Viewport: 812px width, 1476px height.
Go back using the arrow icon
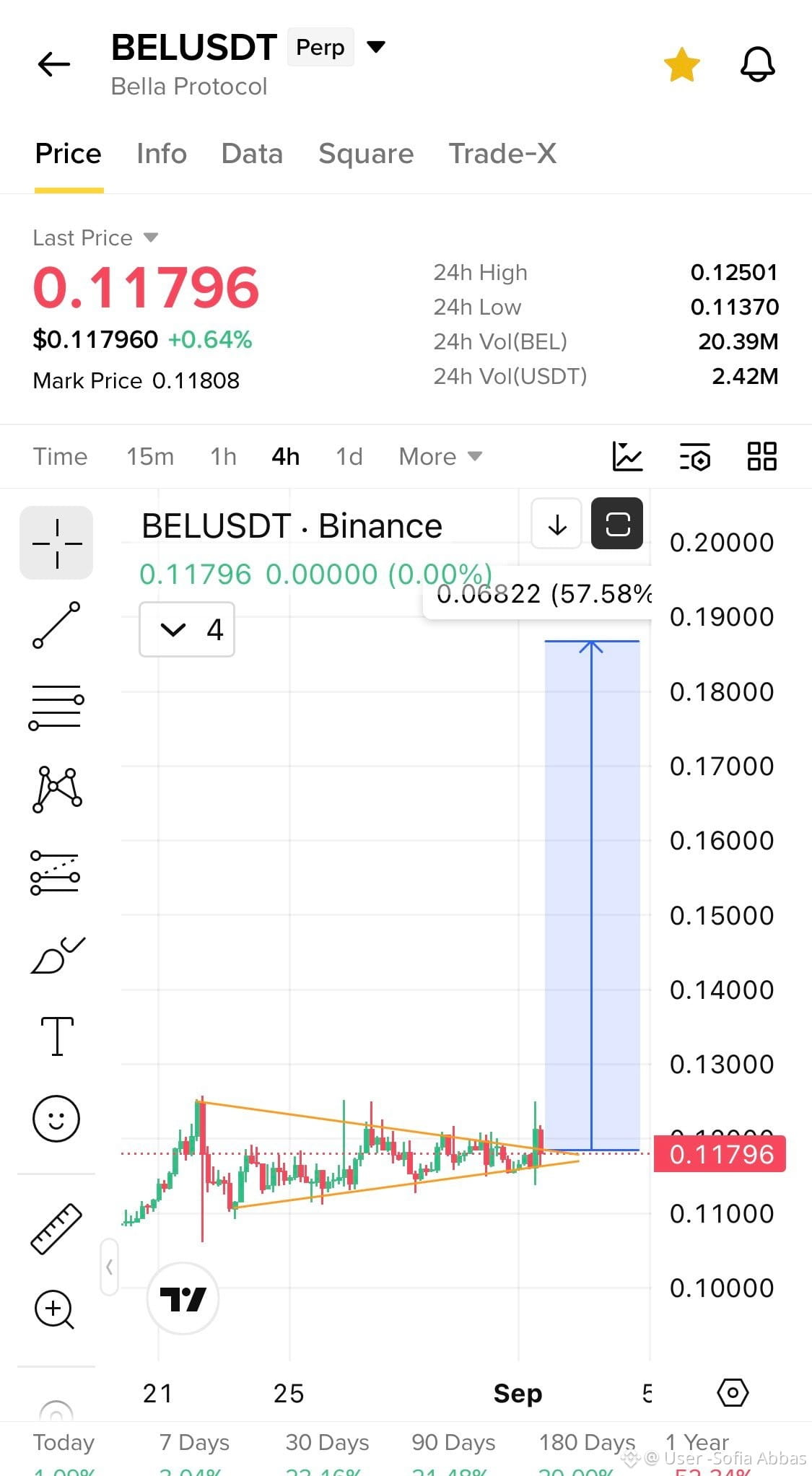(x=54, y=64)
